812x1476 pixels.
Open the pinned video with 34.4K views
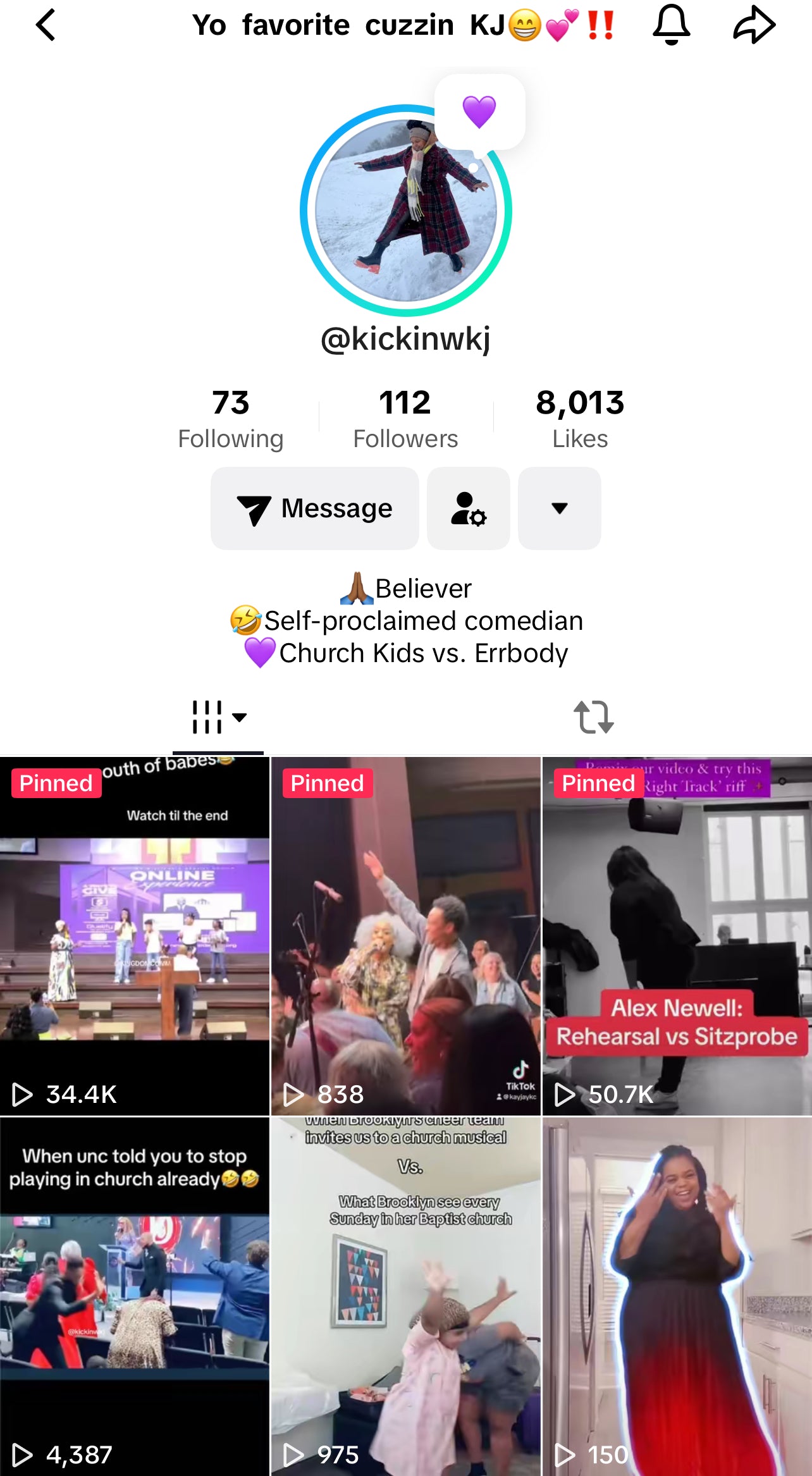(135, 936)
